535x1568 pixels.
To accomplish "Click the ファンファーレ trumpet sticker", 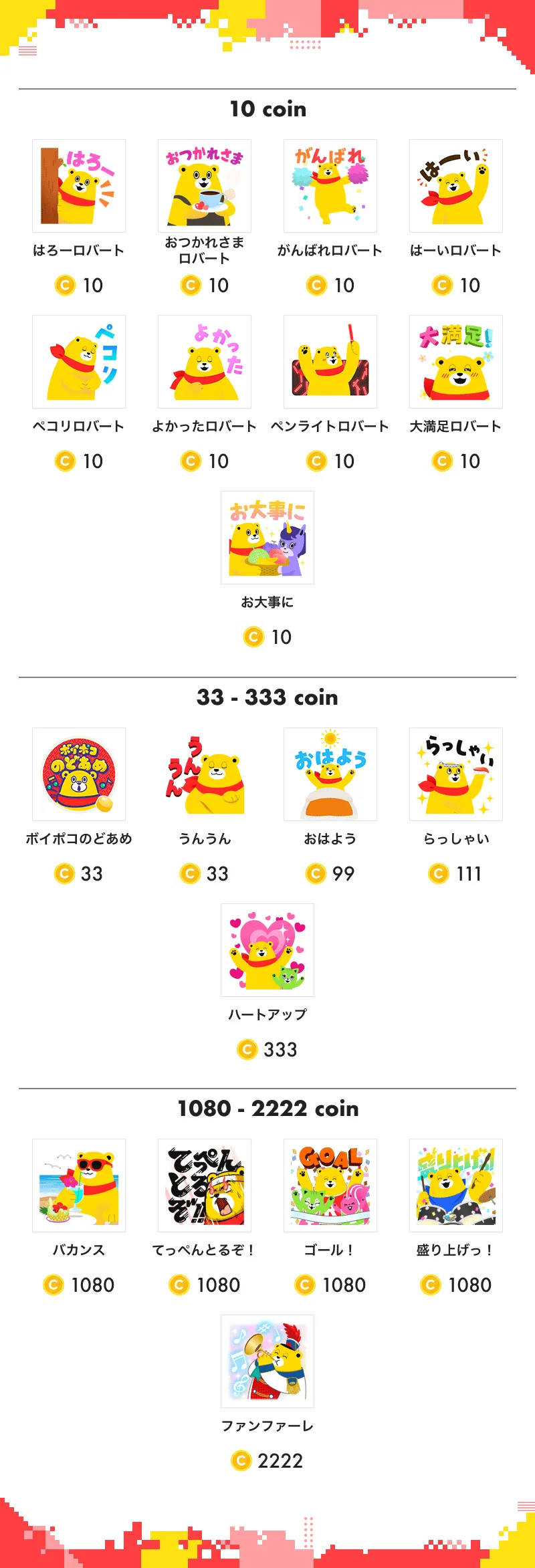I will 267,1361.
